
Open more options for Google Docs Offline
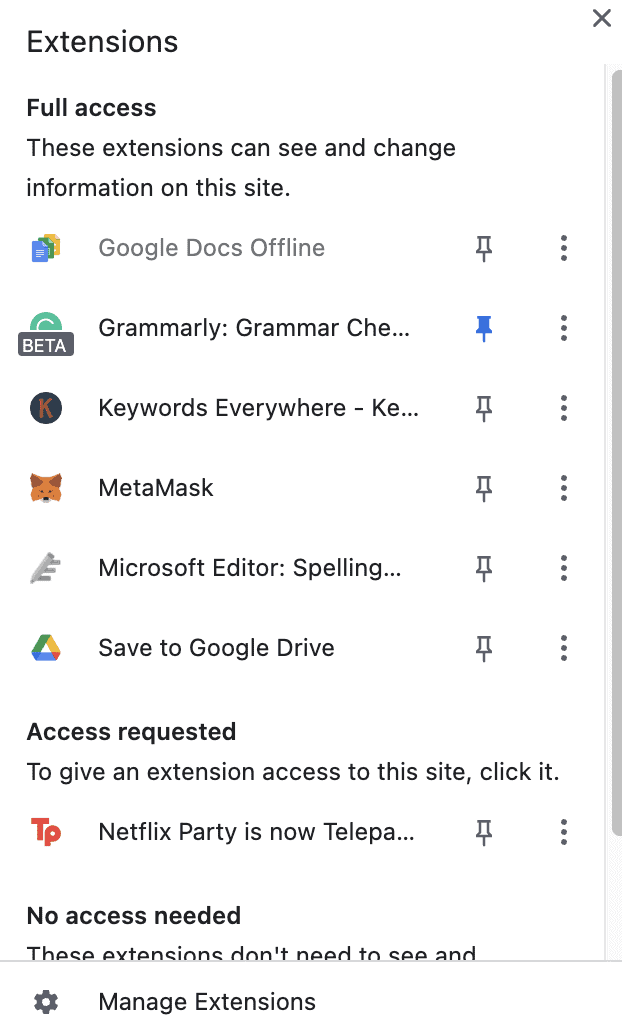pyautogui.click(x=563, y=248)
